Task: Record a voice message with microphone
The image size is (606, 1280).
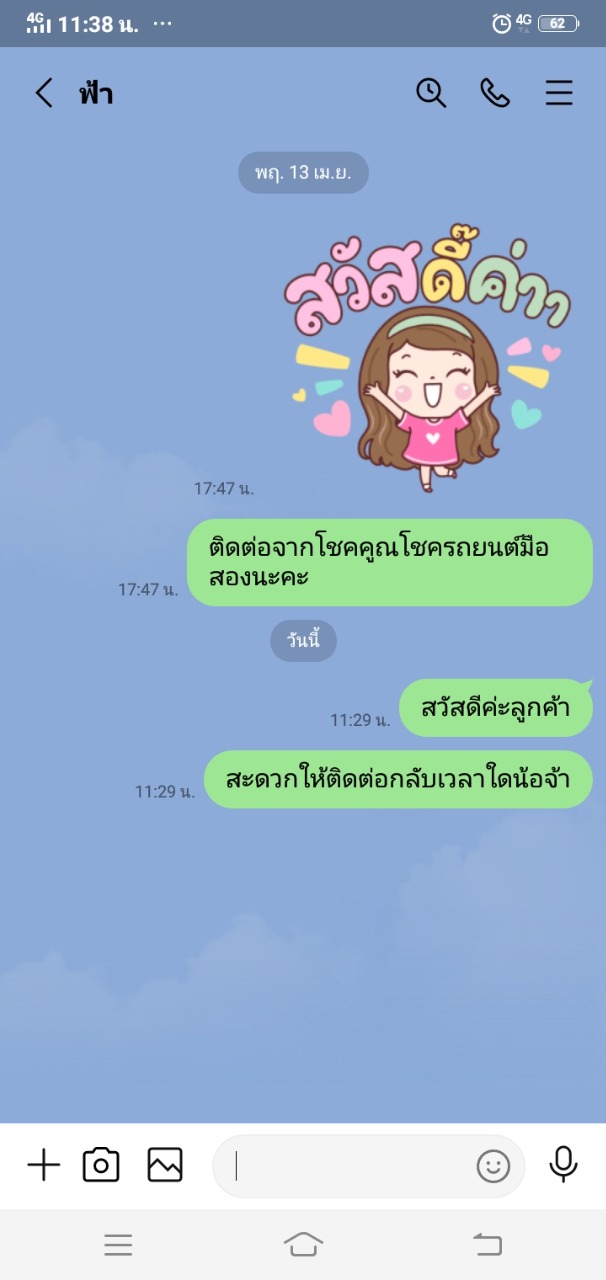Action: (x=563, y=1164)
